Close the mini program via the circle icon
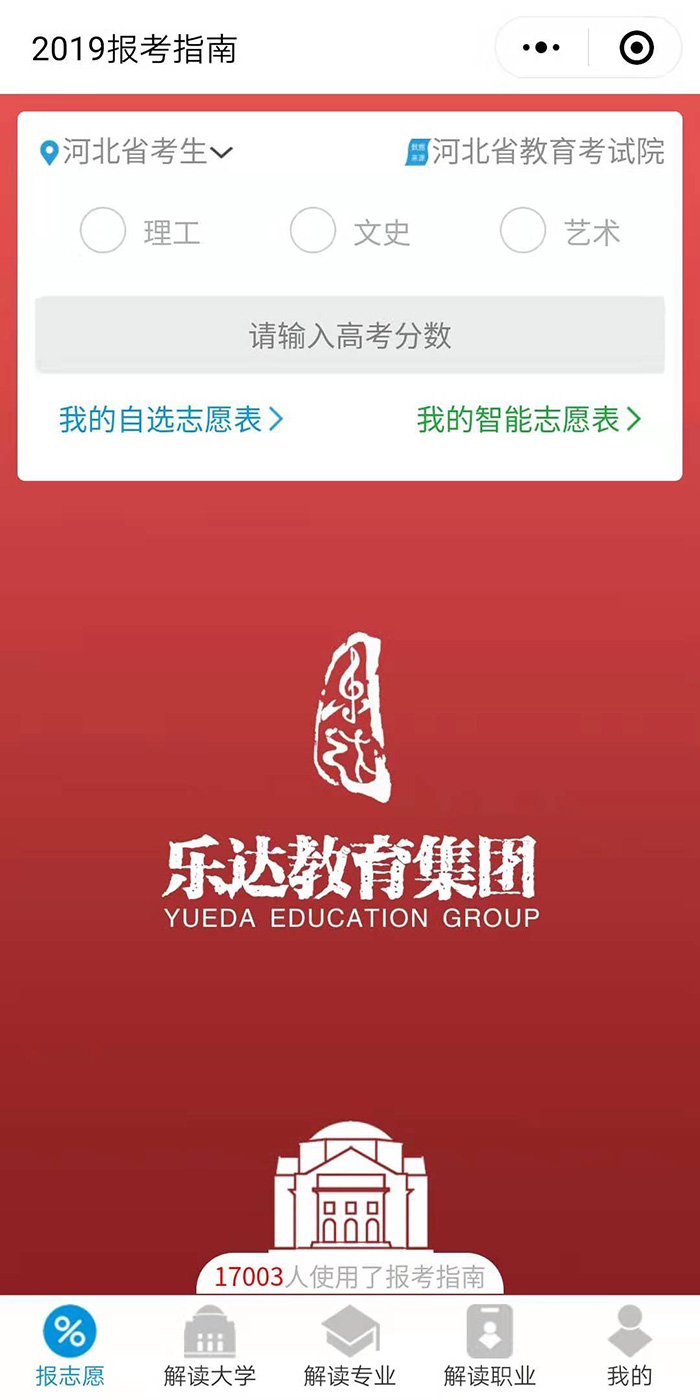The width and height of the screenshot is (700, 1400). click(636, 47)
